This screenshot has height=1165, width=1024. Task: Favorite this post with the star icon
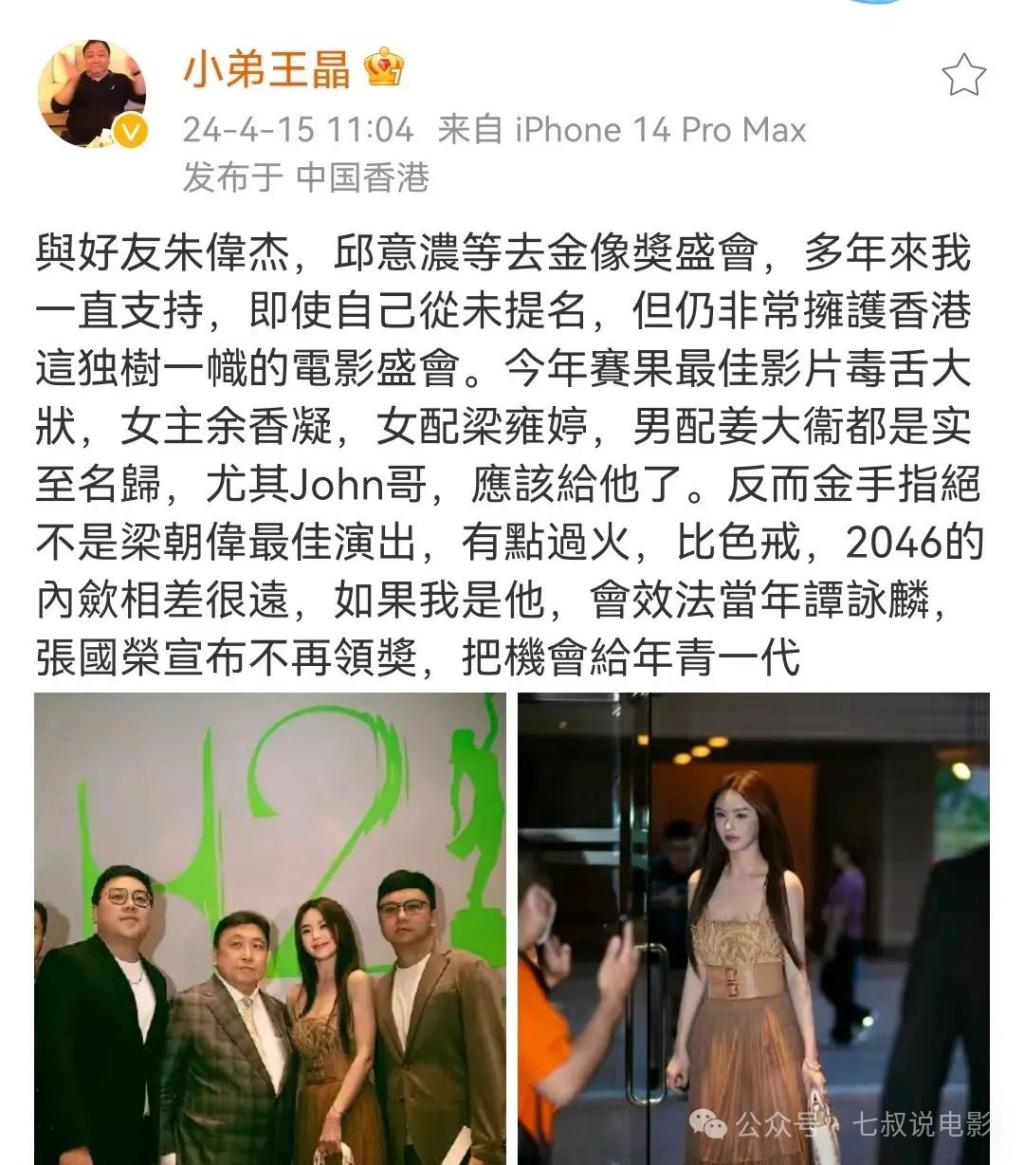click(963, 76)
